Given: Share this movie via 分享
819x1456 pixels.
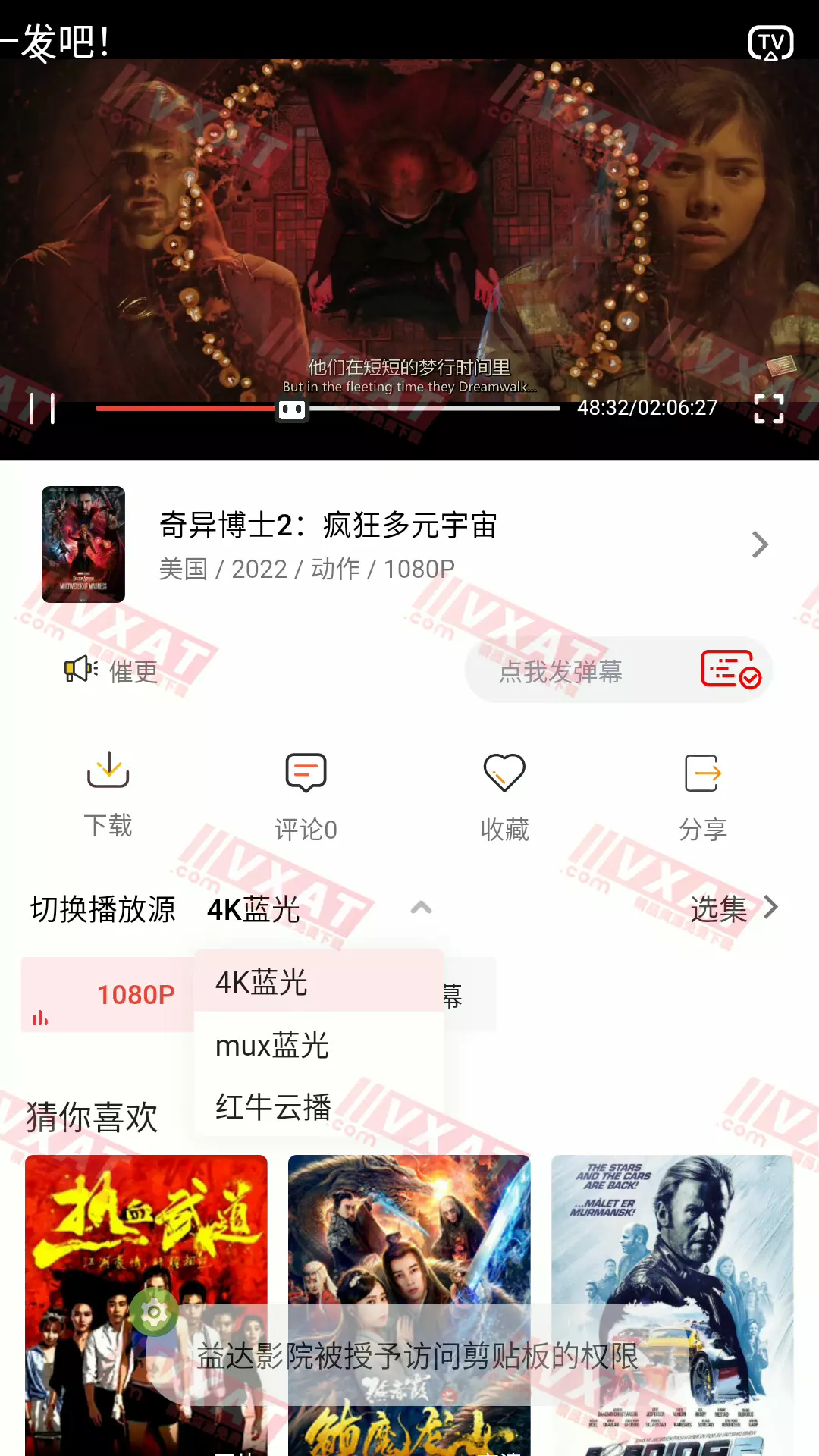Looking at the screenshot, I should 703,796.
